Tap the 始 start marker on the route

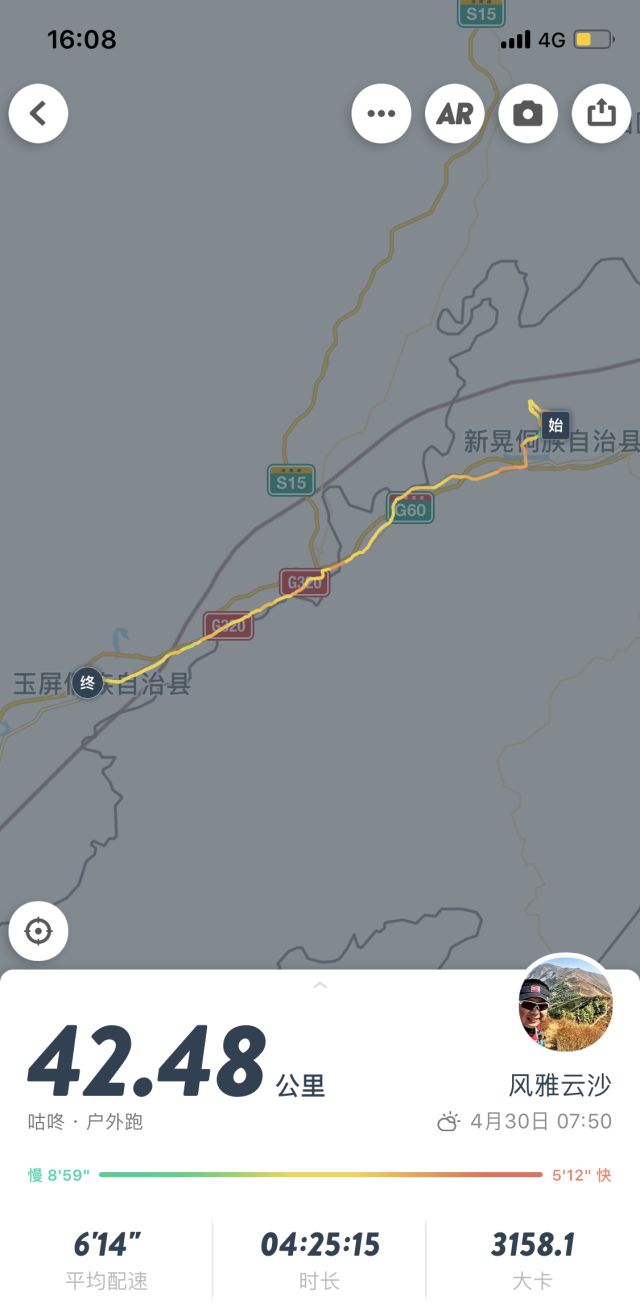click(555, 425)
